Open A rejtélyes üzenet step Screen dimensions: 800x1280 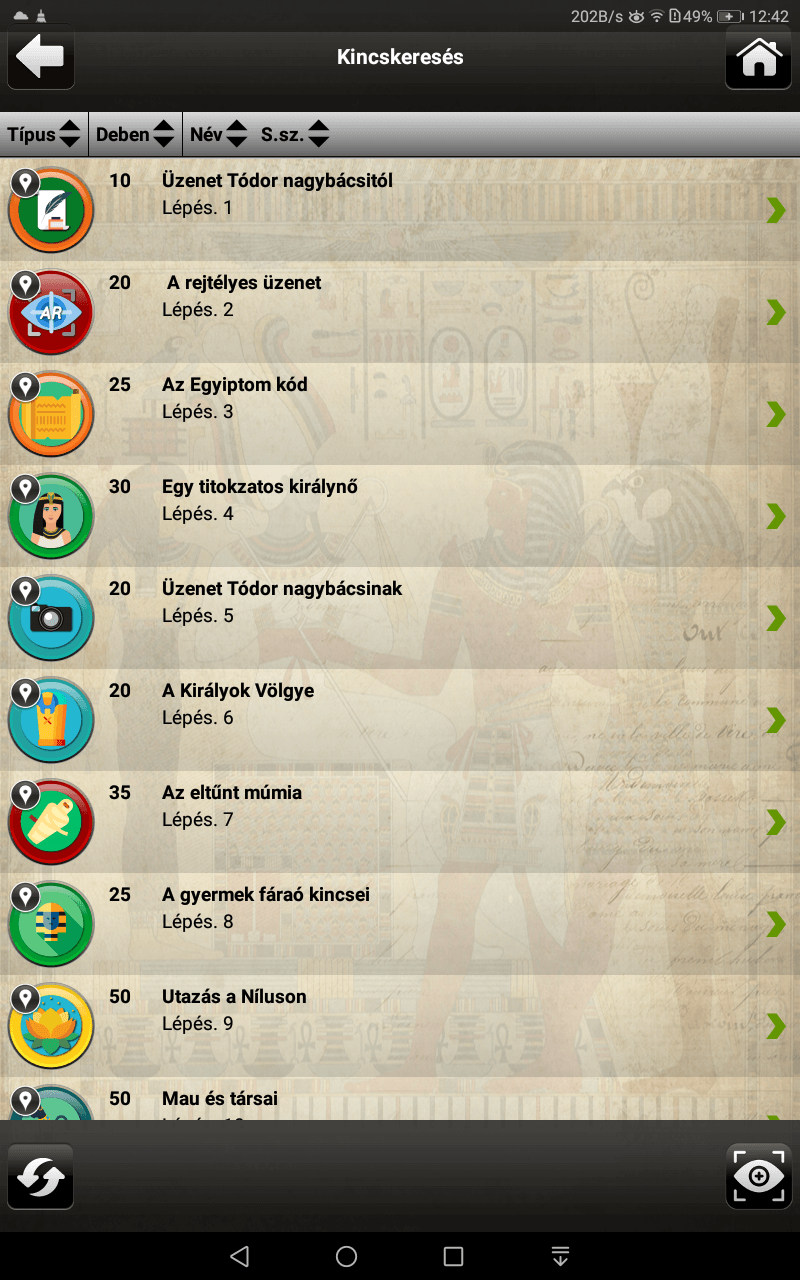(400, 311)
